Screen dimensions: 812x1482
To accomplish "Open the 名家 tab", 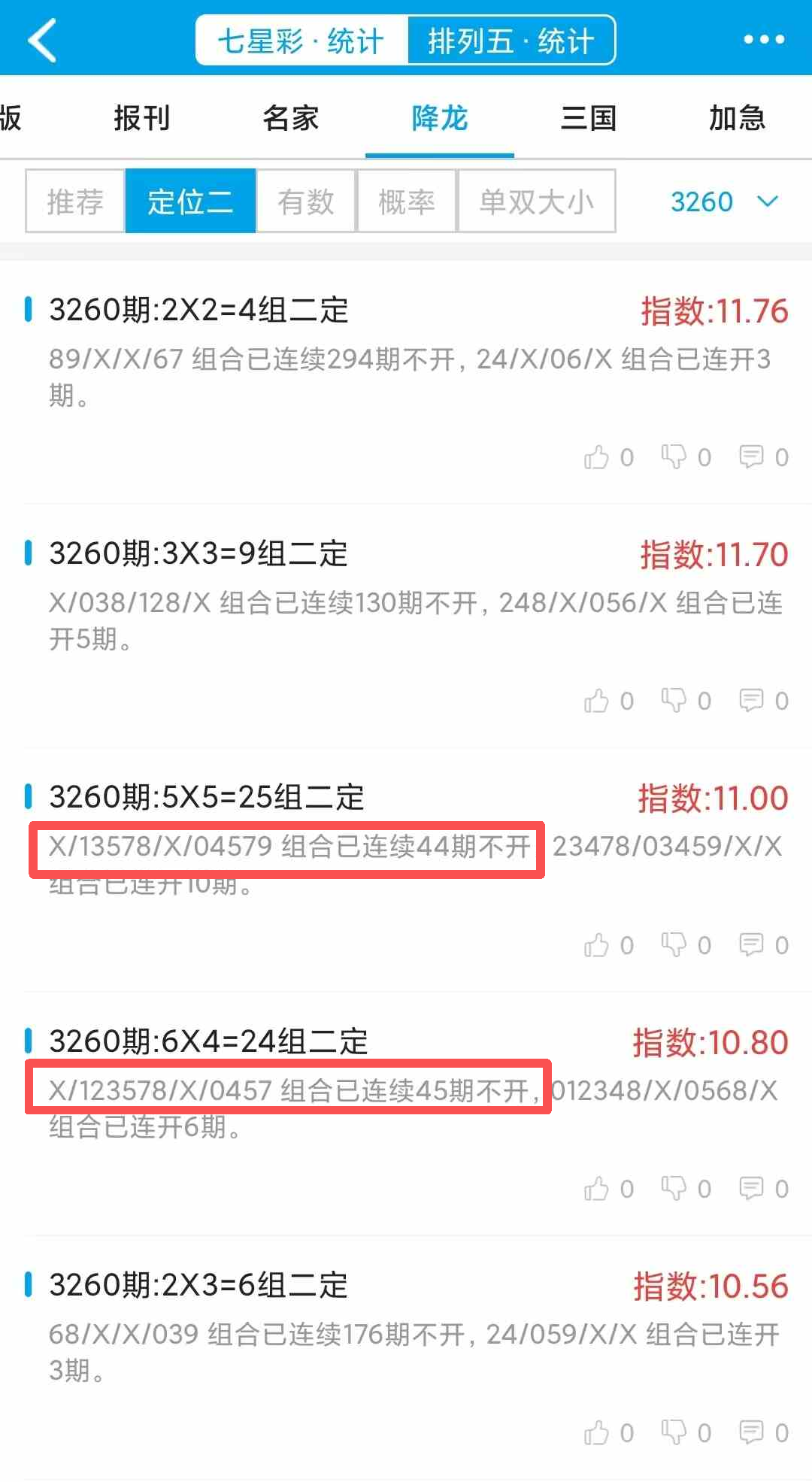I will [290, 118].
